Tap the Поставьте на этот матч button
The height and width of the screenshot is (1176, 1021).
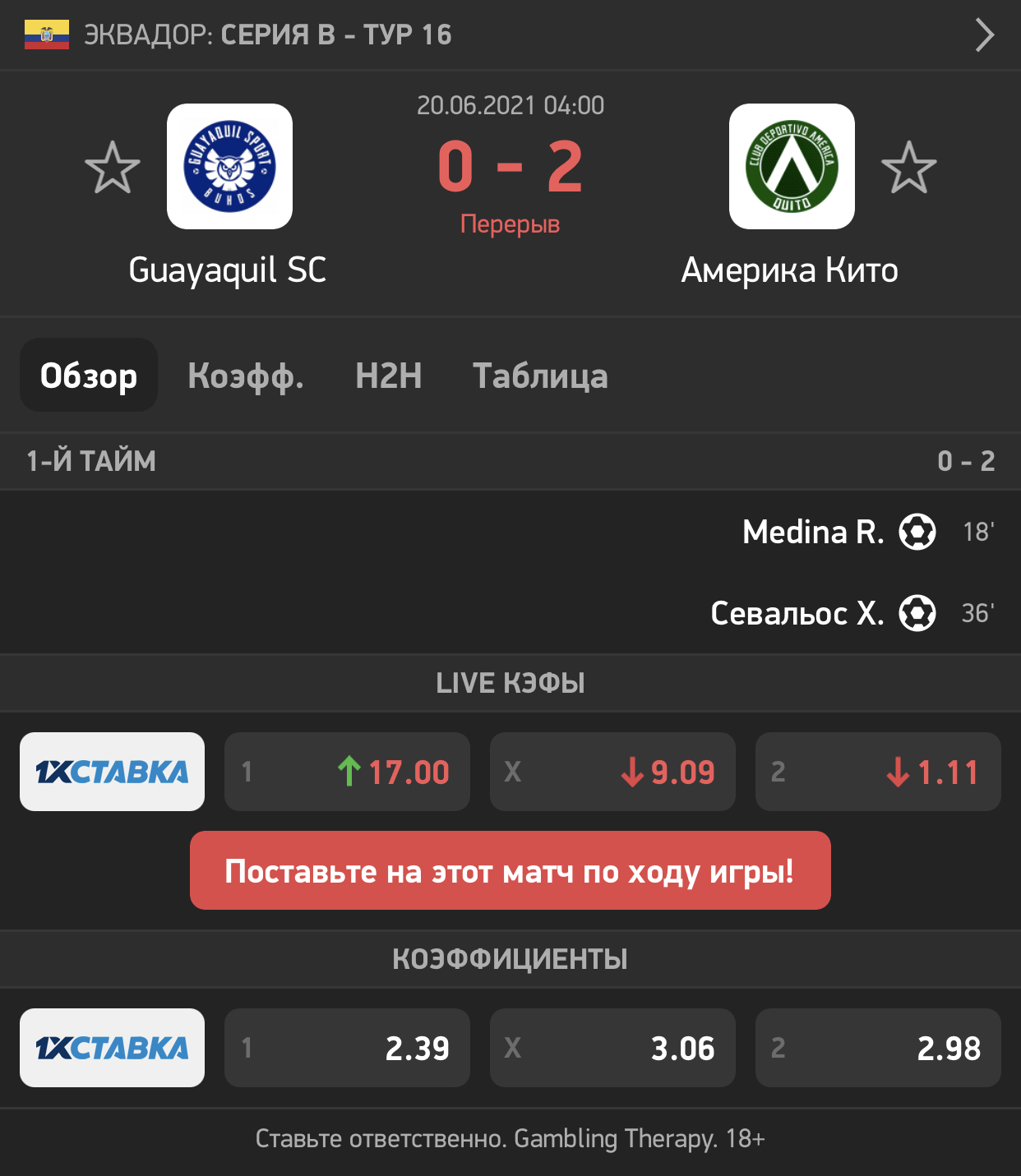(510, 870)
